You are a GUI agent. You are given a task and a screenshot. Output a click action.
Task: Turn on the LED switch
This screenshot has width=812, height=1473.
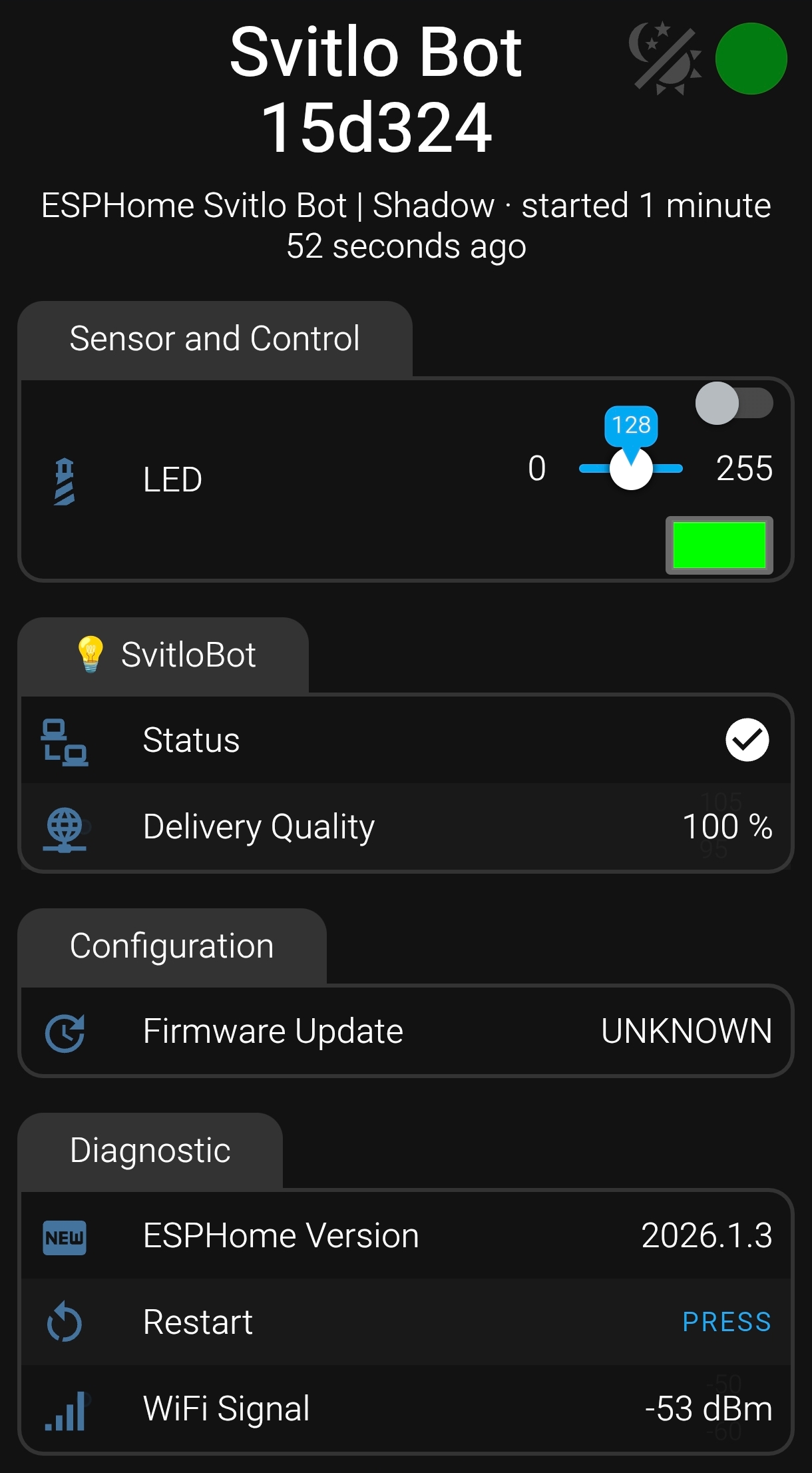coord(733,404)
